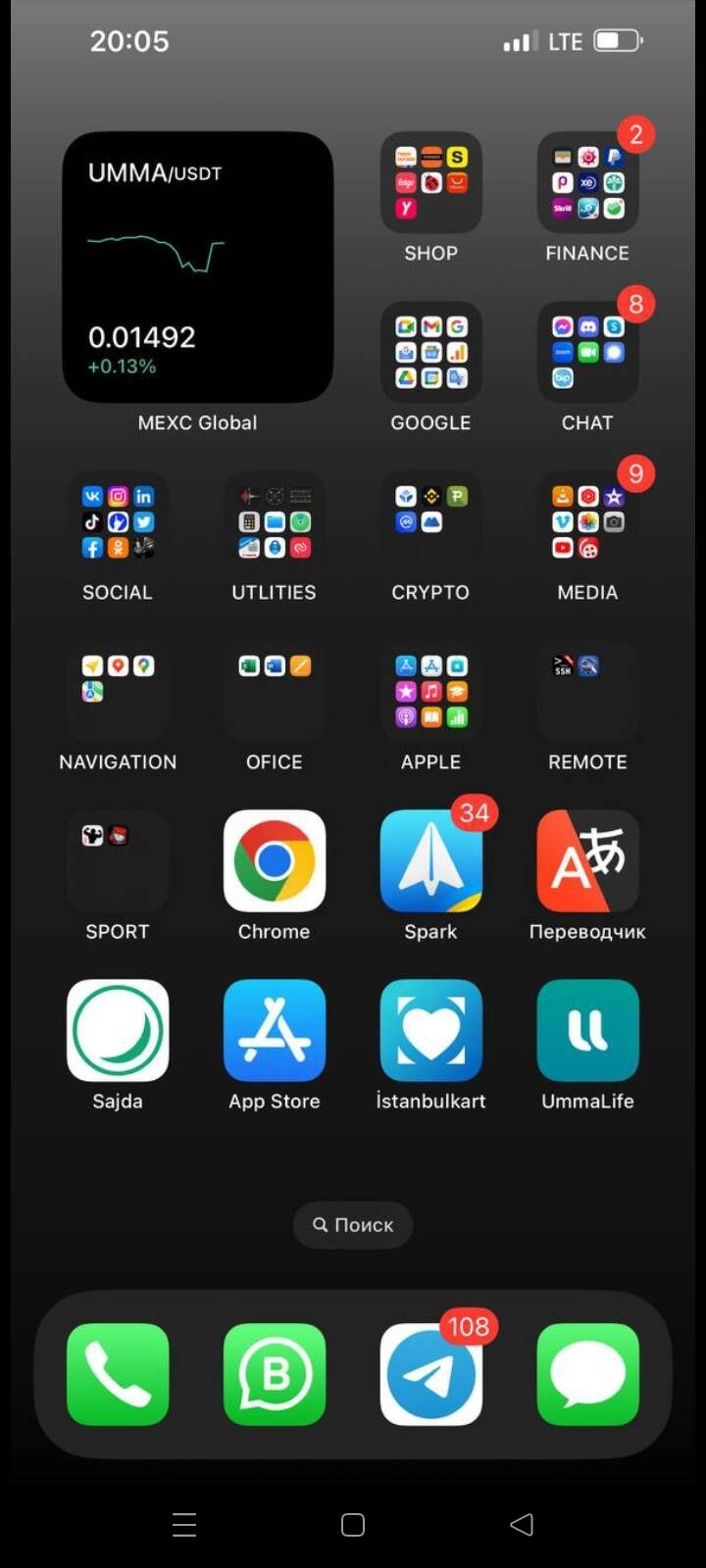Image resolution: width=706 pixels, height=1568 pixels.
Task: Open the İstanbulkart app
Action: tap(430, 1031)
